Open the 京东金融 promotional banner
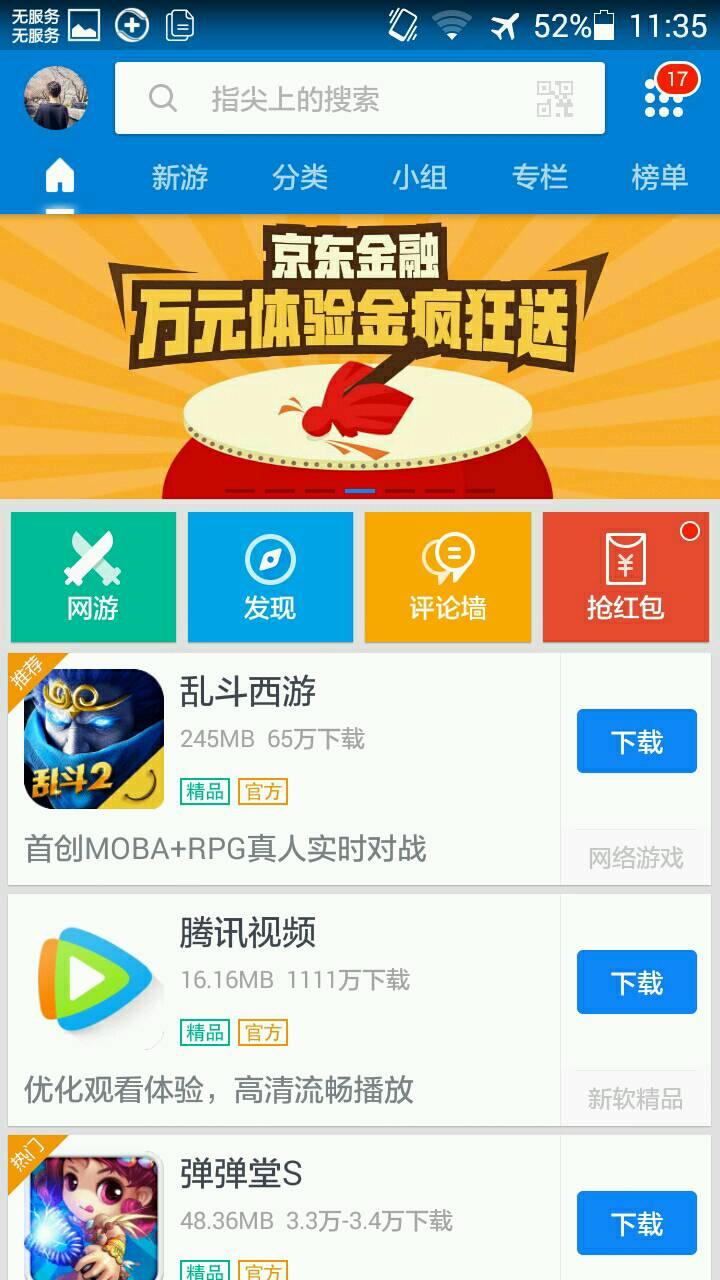The height and width of the screenshot is (1280, 720). click(360, 355)
